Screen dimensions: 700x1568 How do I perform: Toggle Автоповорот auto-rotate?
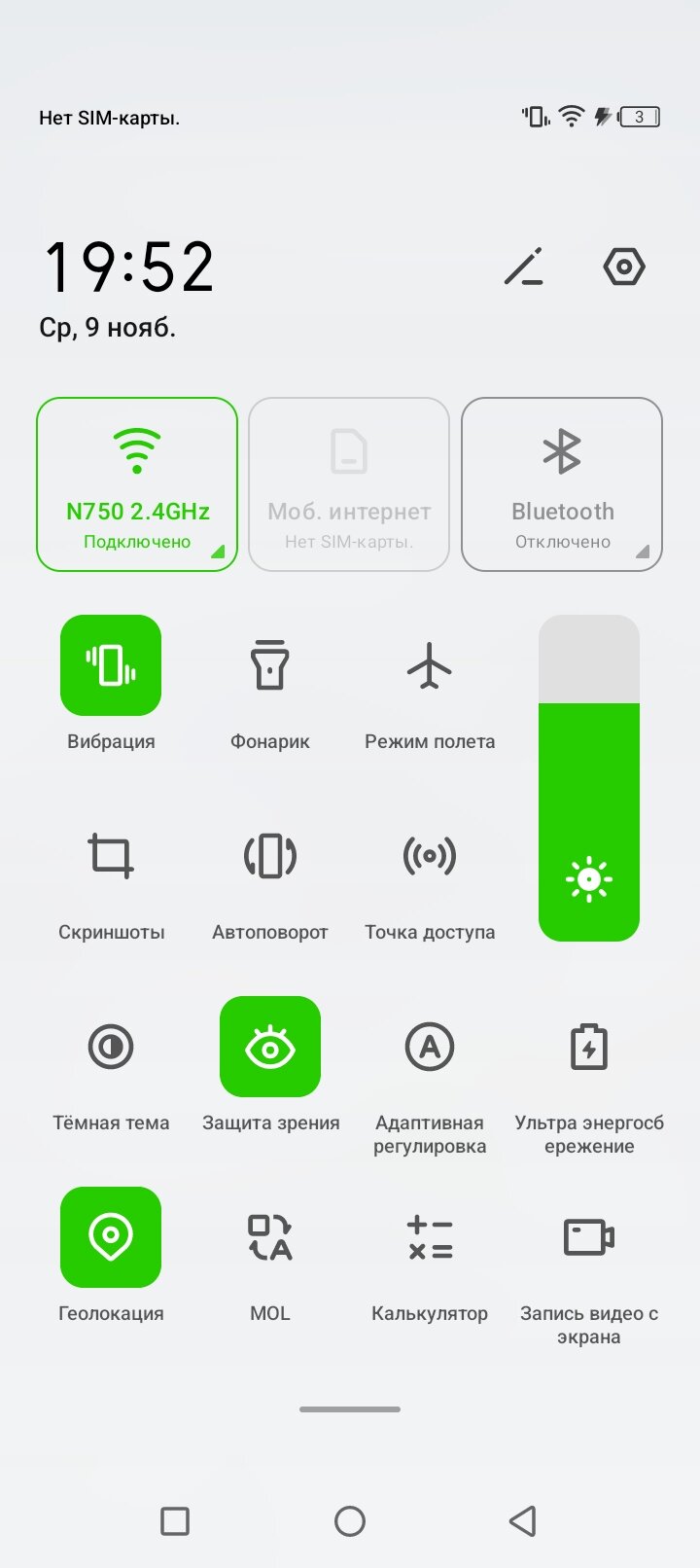coord(270,856)
